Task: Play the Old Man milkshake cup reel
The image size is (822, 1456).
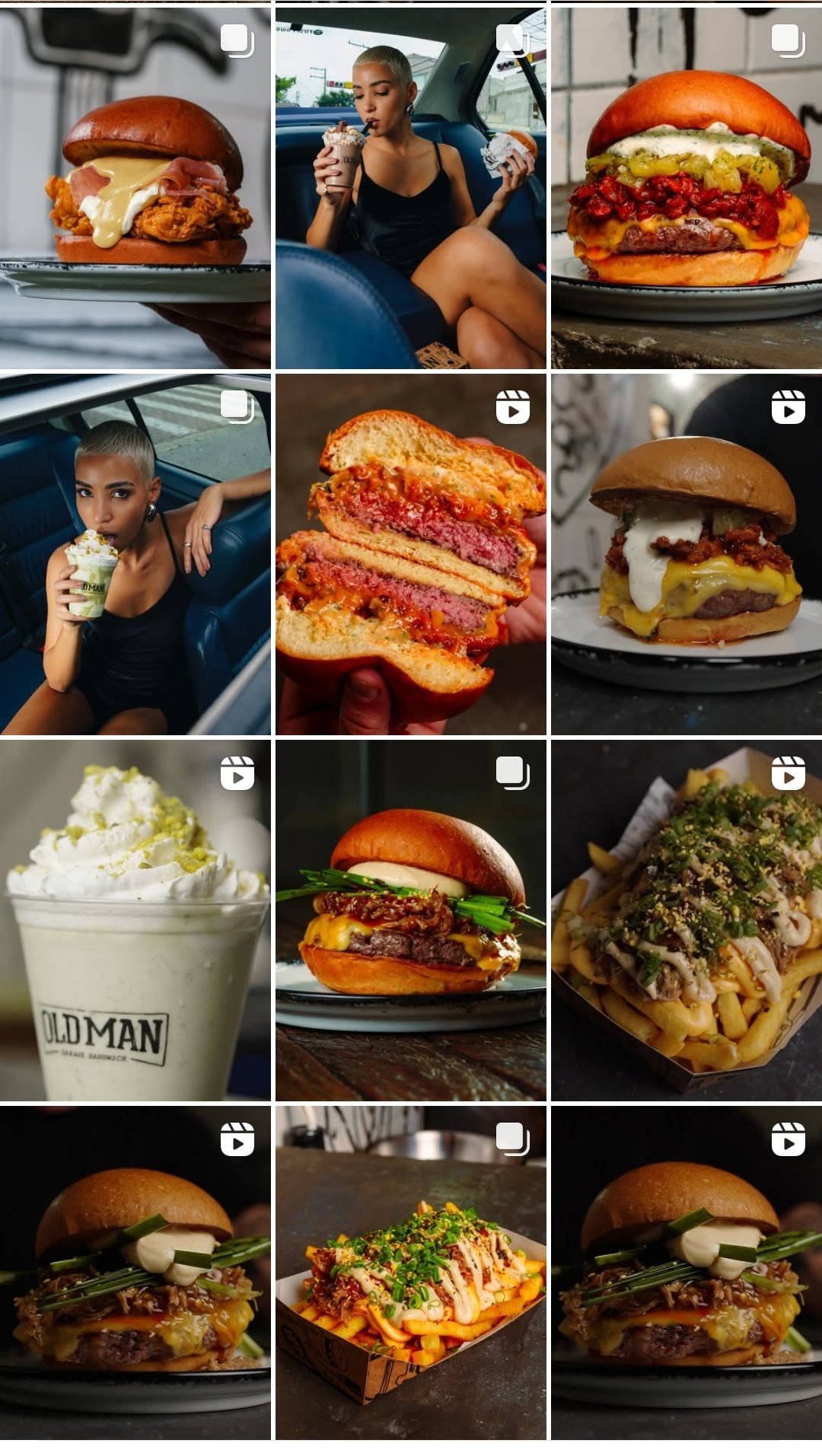Action: coord(135,920)
